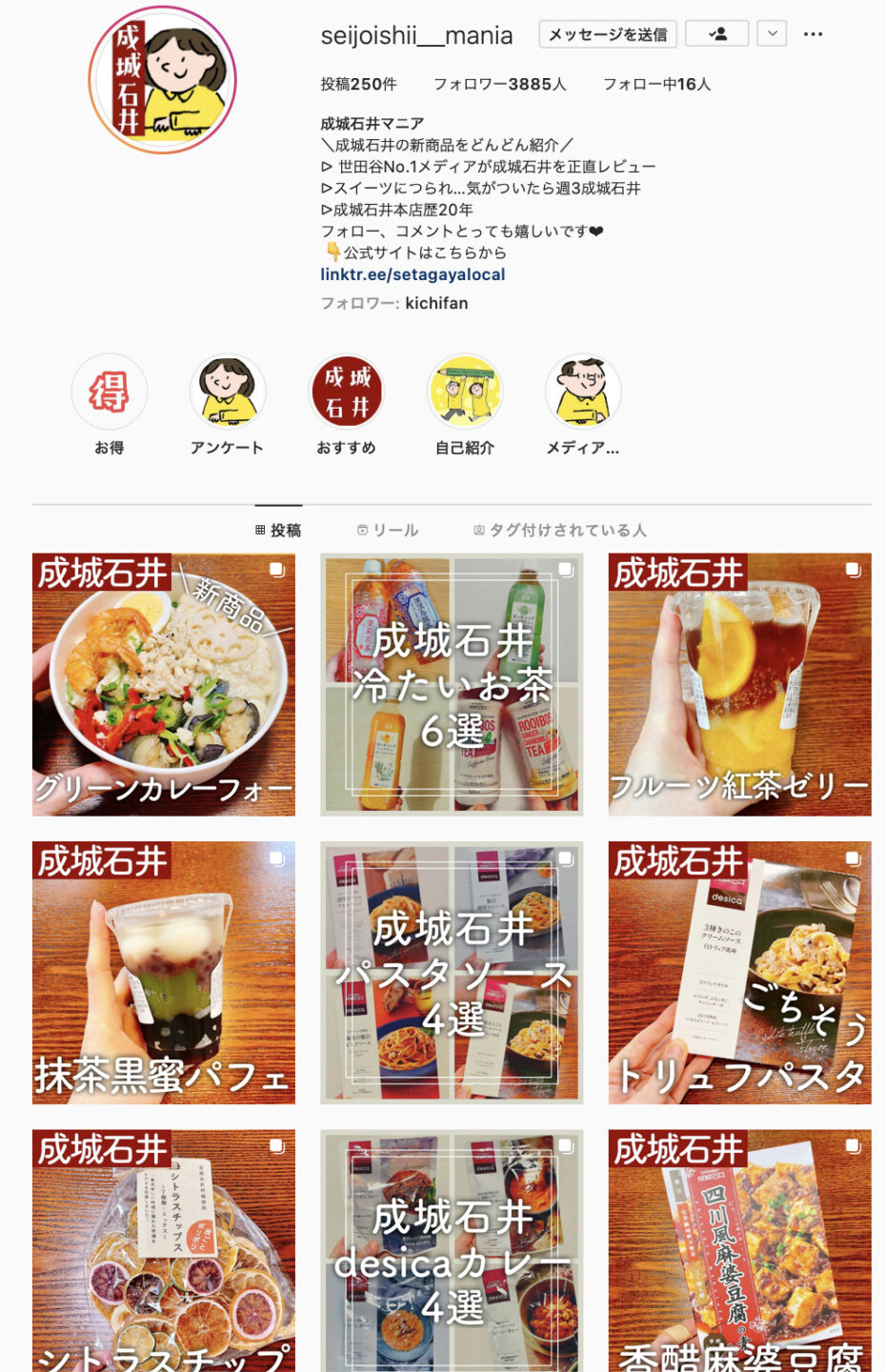Open the グリーンカレーフォー post

coord(164,684)
